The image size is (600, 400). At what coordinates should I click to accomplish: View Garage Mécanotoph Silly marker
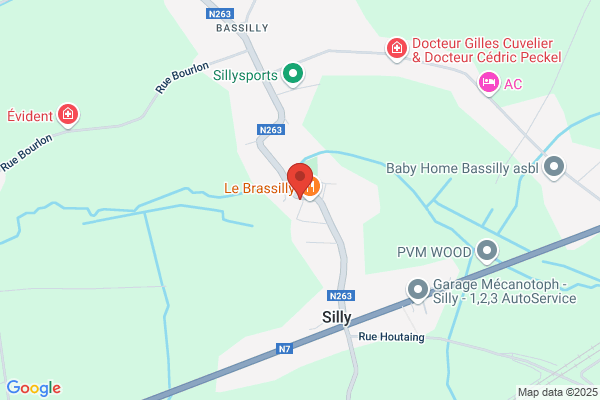click(418, 291)
